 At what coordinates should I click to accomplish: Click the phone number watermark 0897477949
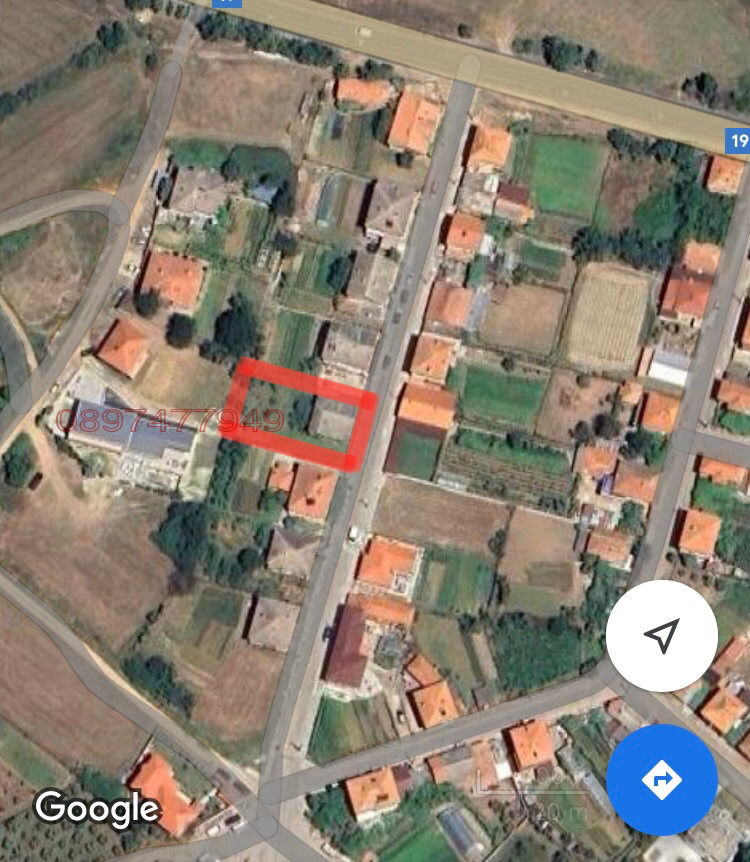point(172,421)
